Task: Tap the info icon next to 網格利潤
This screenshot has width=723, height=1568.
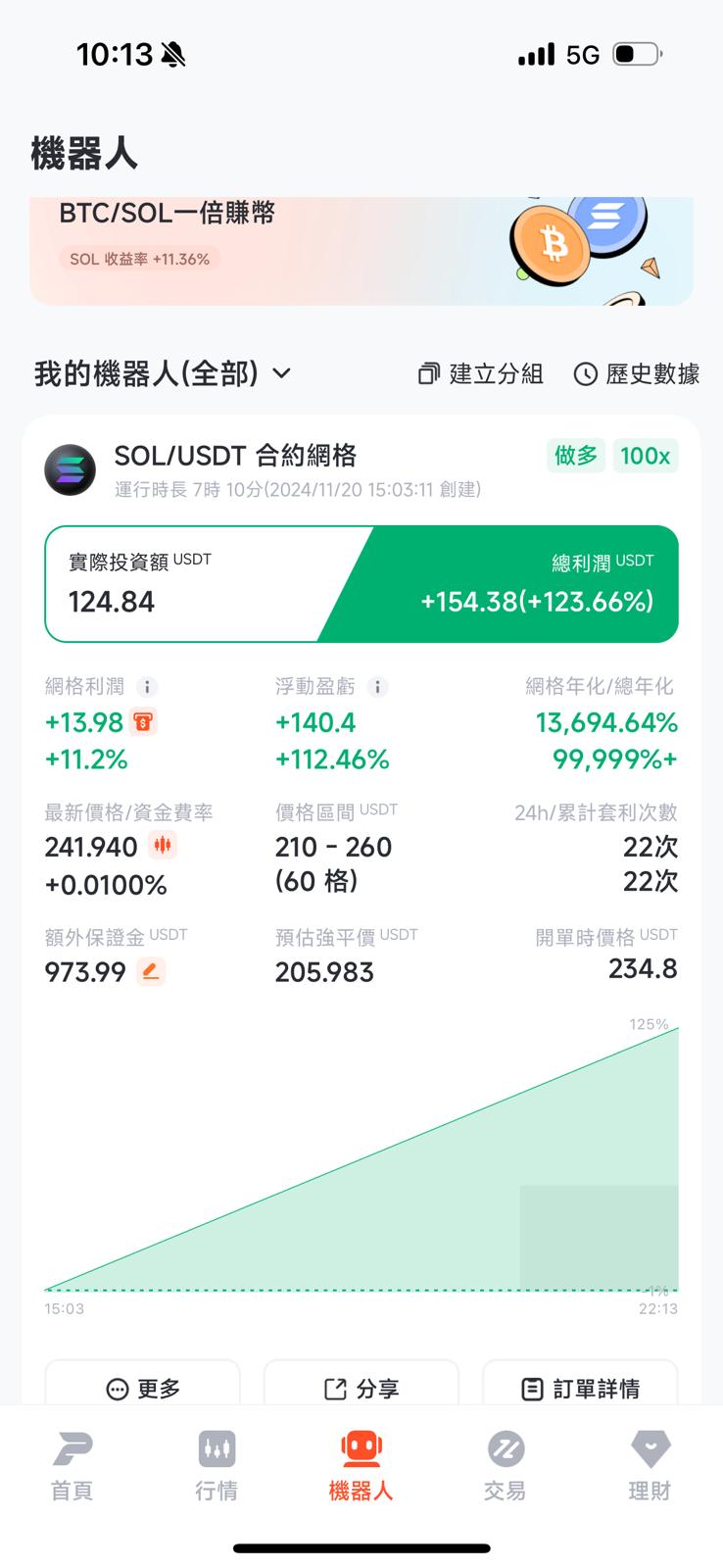Action: tap(147, 687)
